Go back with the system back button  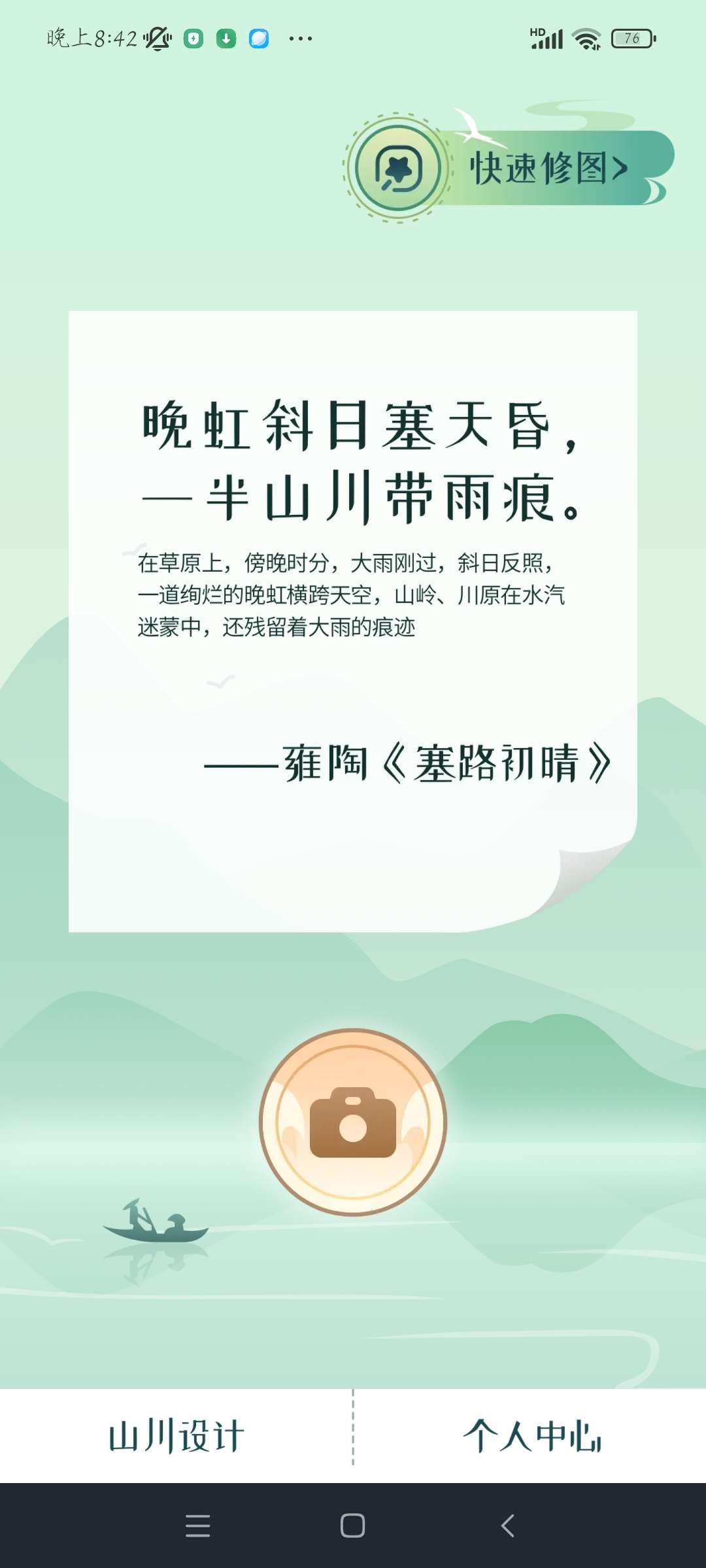[x=508, y=1526]
